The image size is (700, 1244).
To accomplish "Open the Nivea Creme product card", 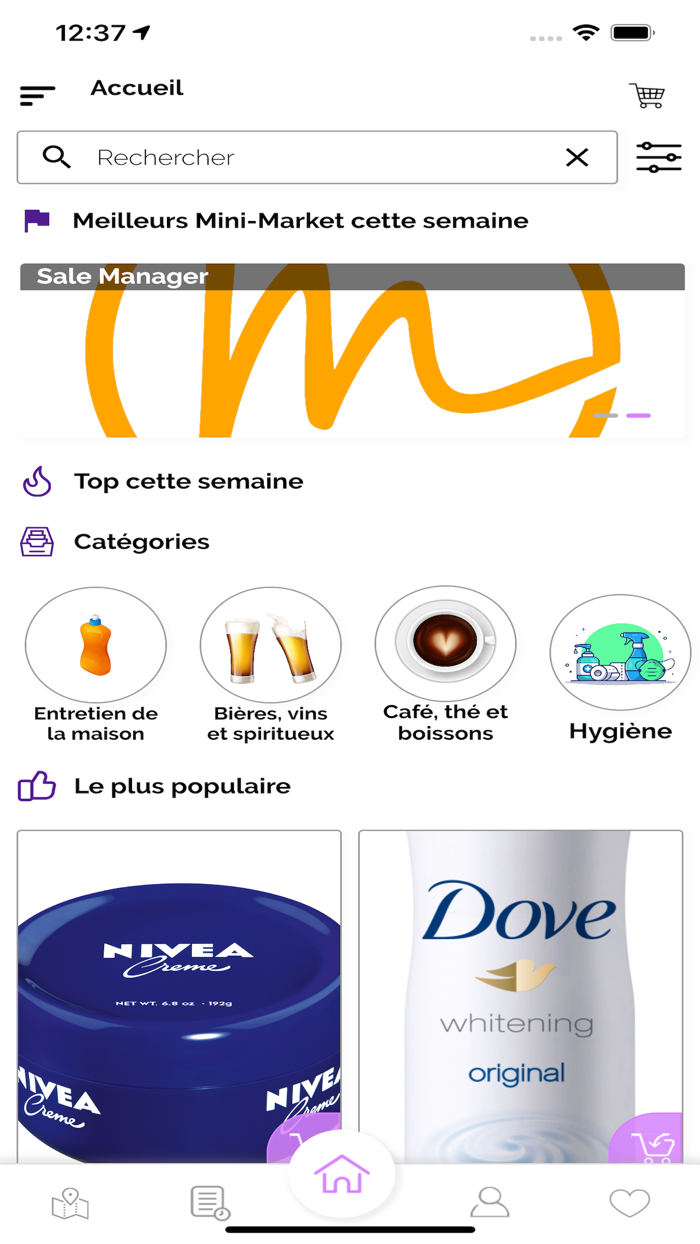I will (x=179, y=990).
